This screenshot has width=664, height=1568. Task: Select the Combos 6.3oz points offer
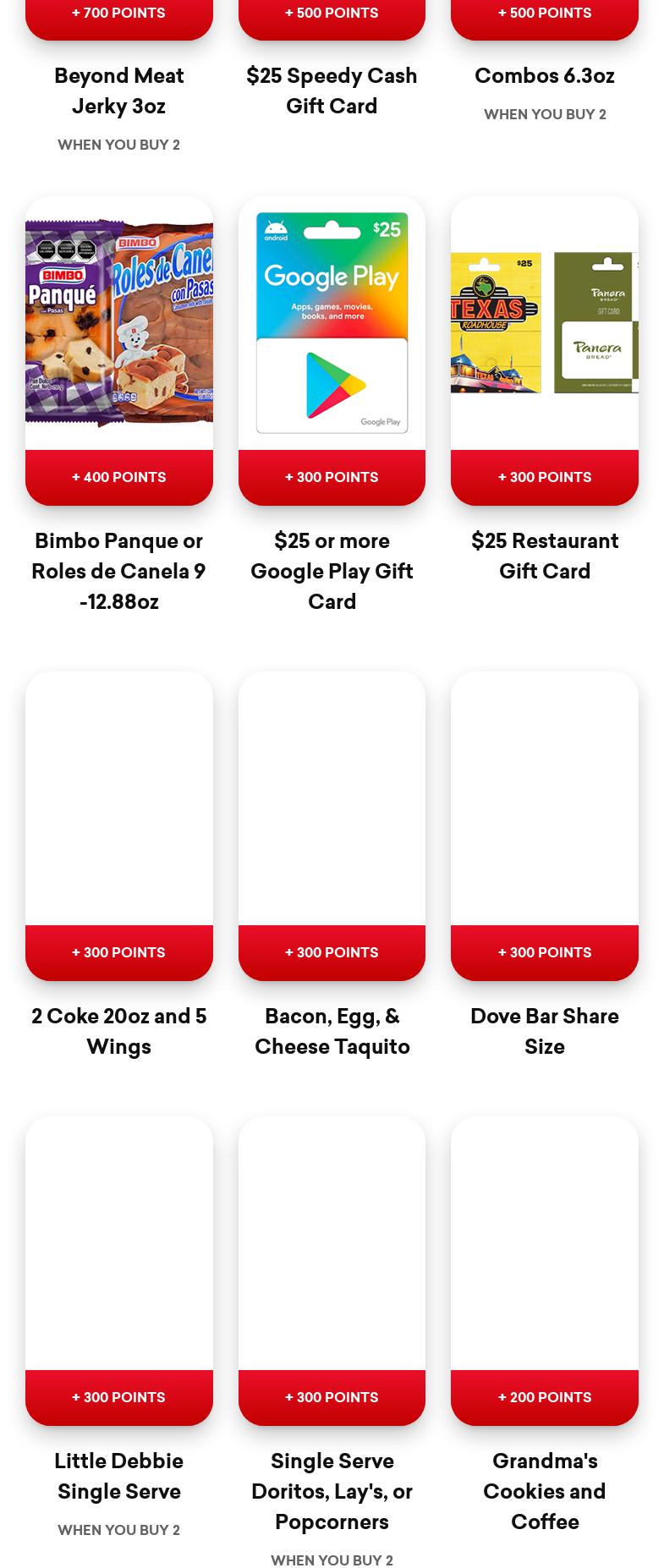click(545, 76)
